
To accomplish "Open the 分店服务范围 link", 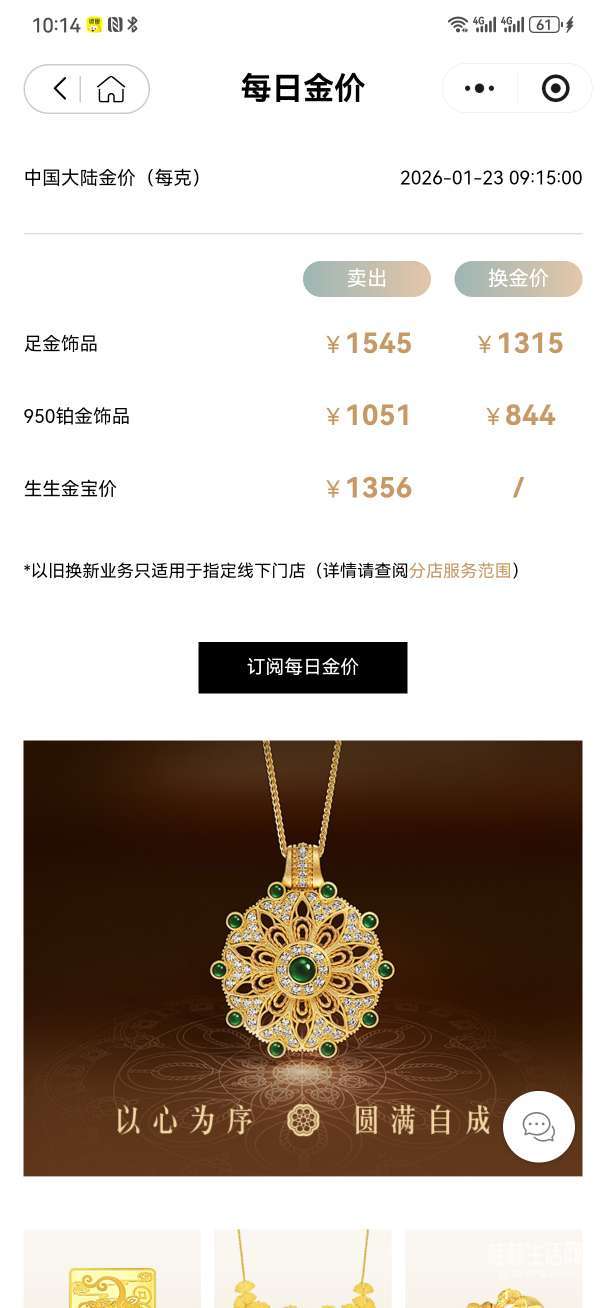I will [460, 571].
